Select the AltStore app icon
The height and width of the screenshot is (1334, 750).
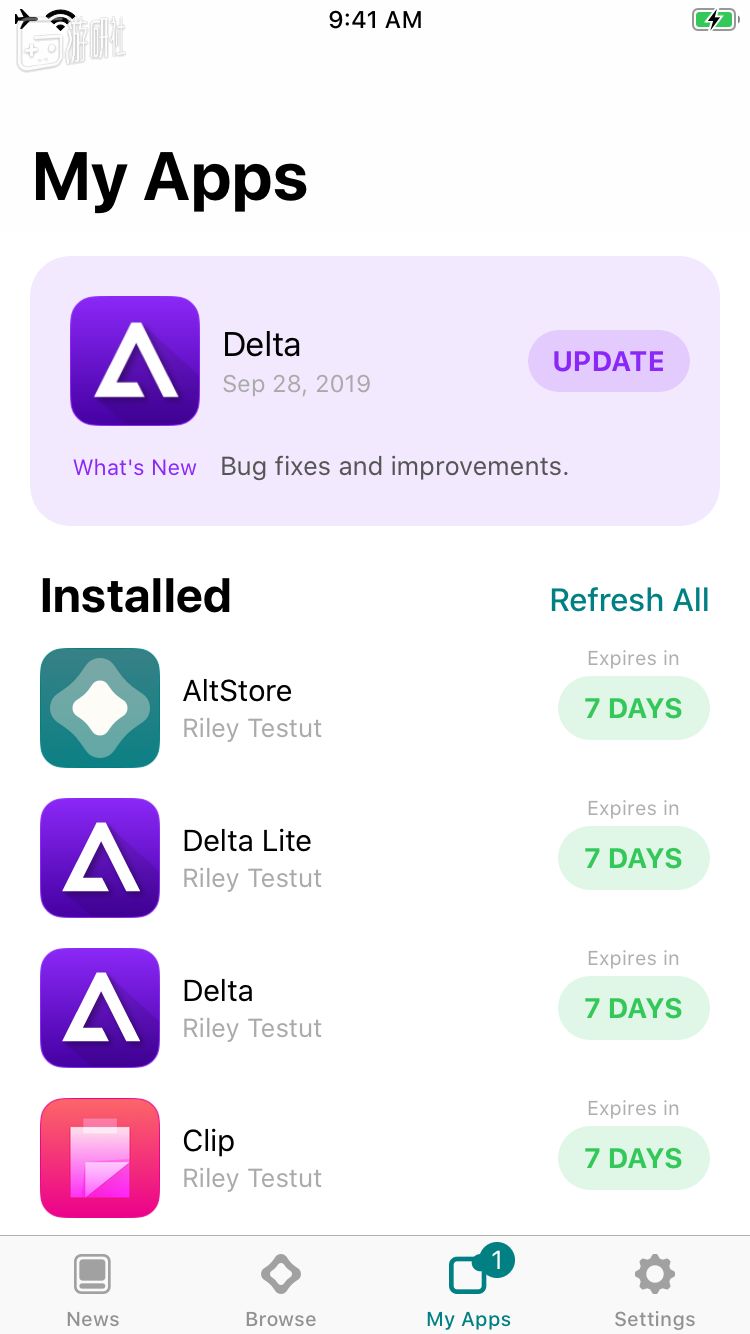tap(100, 708)
